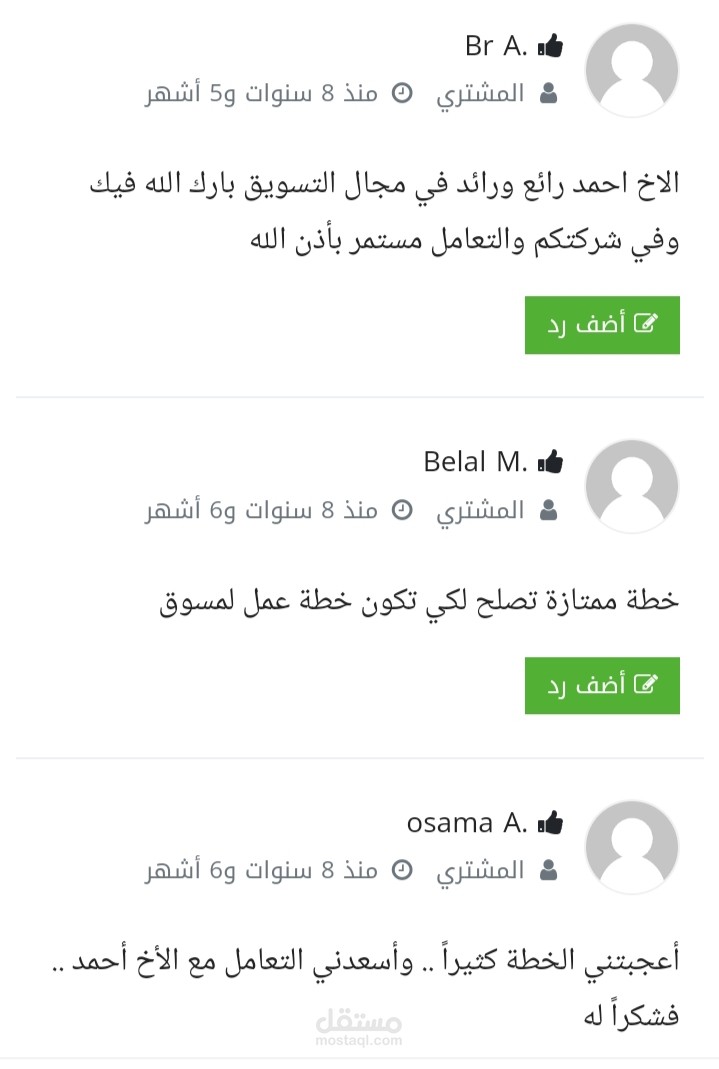Add a reply to Belal M.'s review
This screenshot has width=719, height=1069.
(x=602, y=686)
